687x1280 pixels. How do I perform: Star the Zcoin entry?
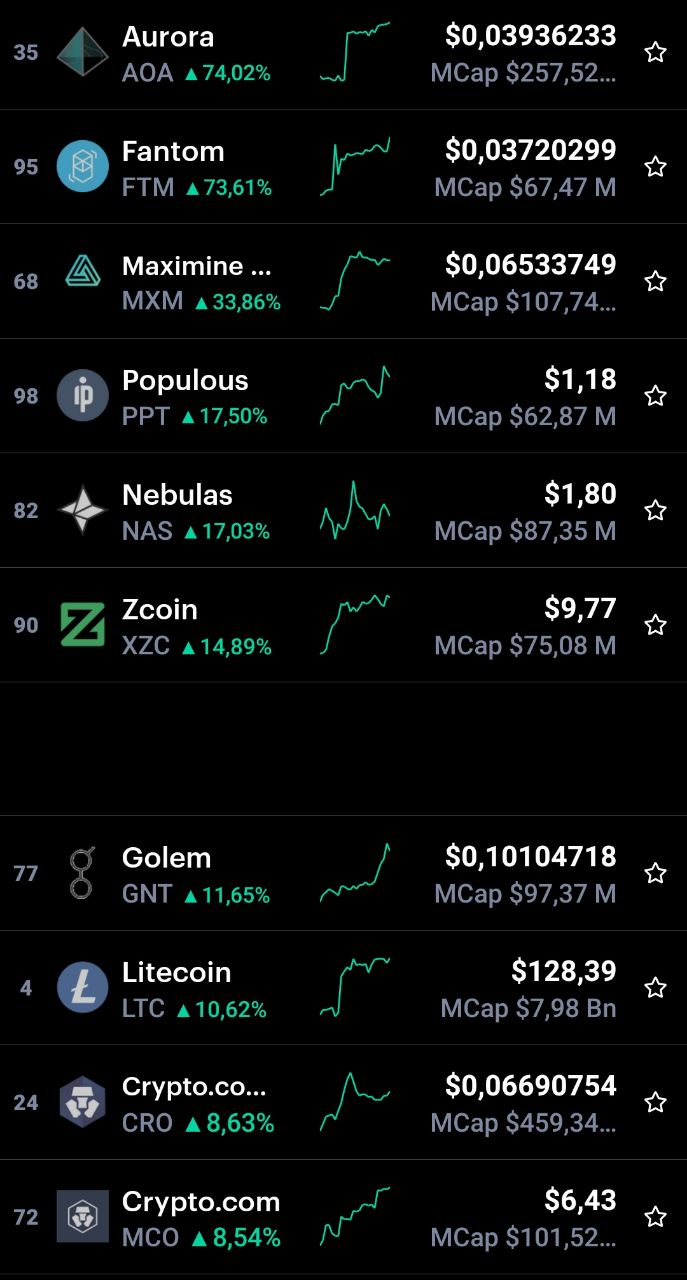[x=655, y=625]
